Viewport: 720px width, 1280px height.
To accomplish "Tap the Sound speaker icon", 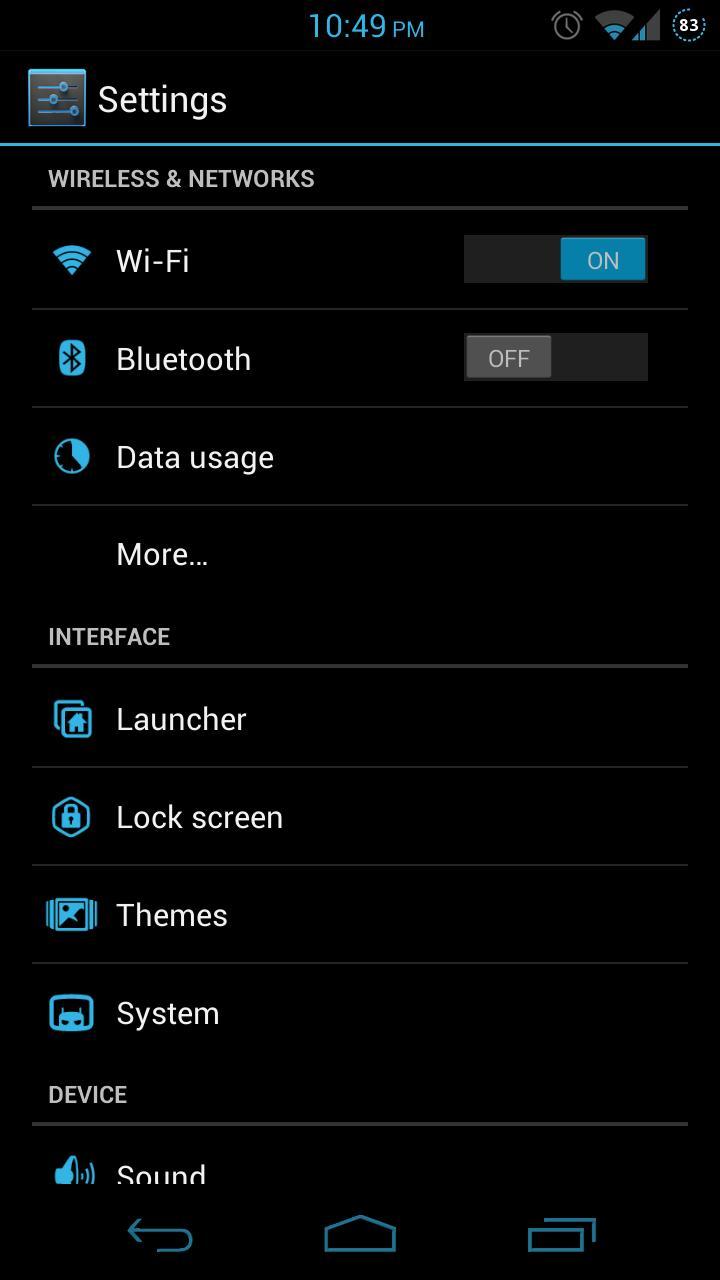I will [71, 1170].
